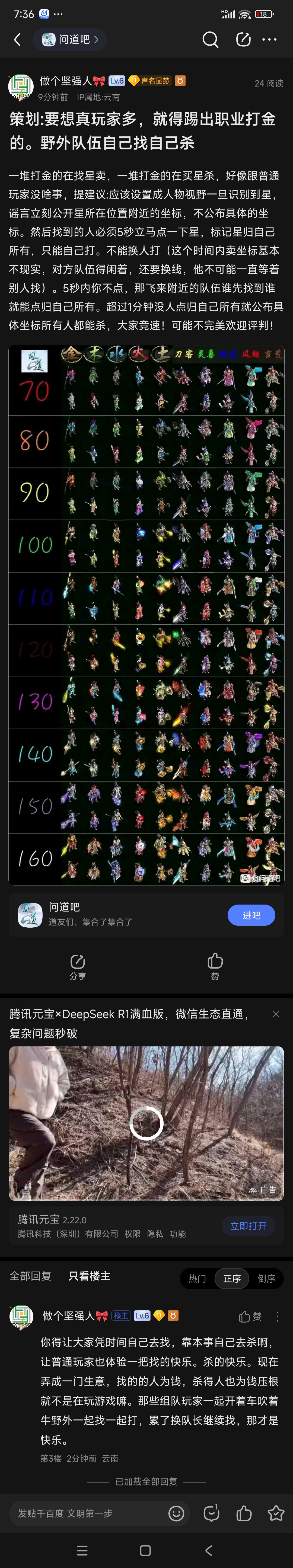
Task: Open the 腾讯元宝 ad video
Action: (146, 1123)
